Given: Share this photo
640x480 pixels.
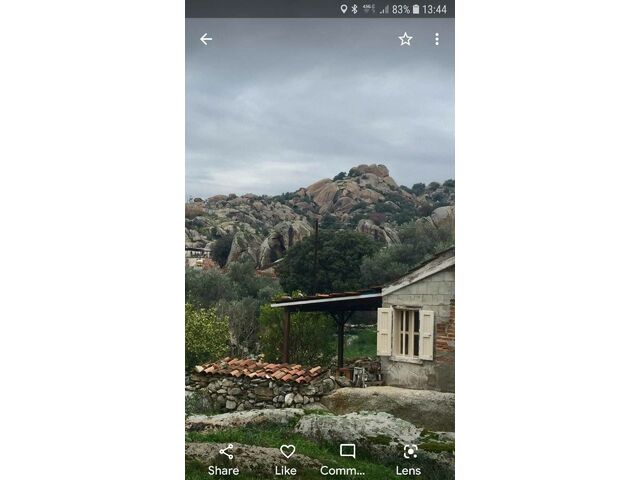Looking at the screenshot, I should 224,458.
